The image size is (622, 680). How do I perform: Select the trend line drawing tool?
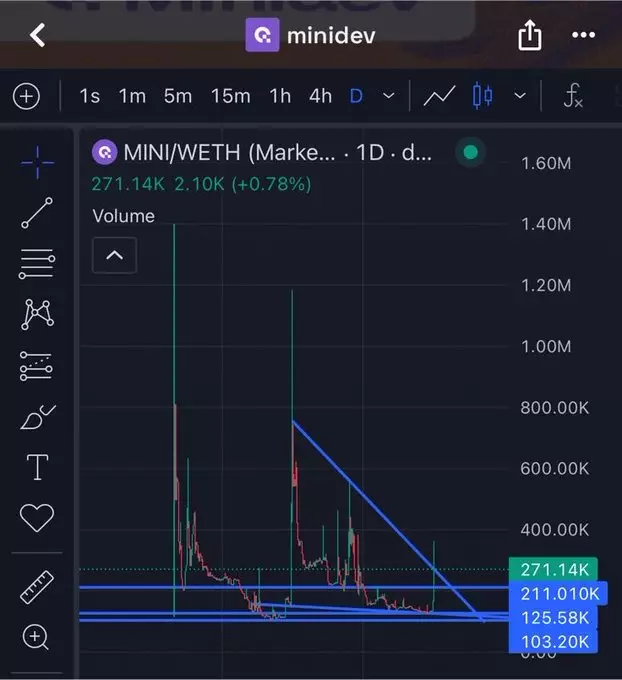coord(37,212)
